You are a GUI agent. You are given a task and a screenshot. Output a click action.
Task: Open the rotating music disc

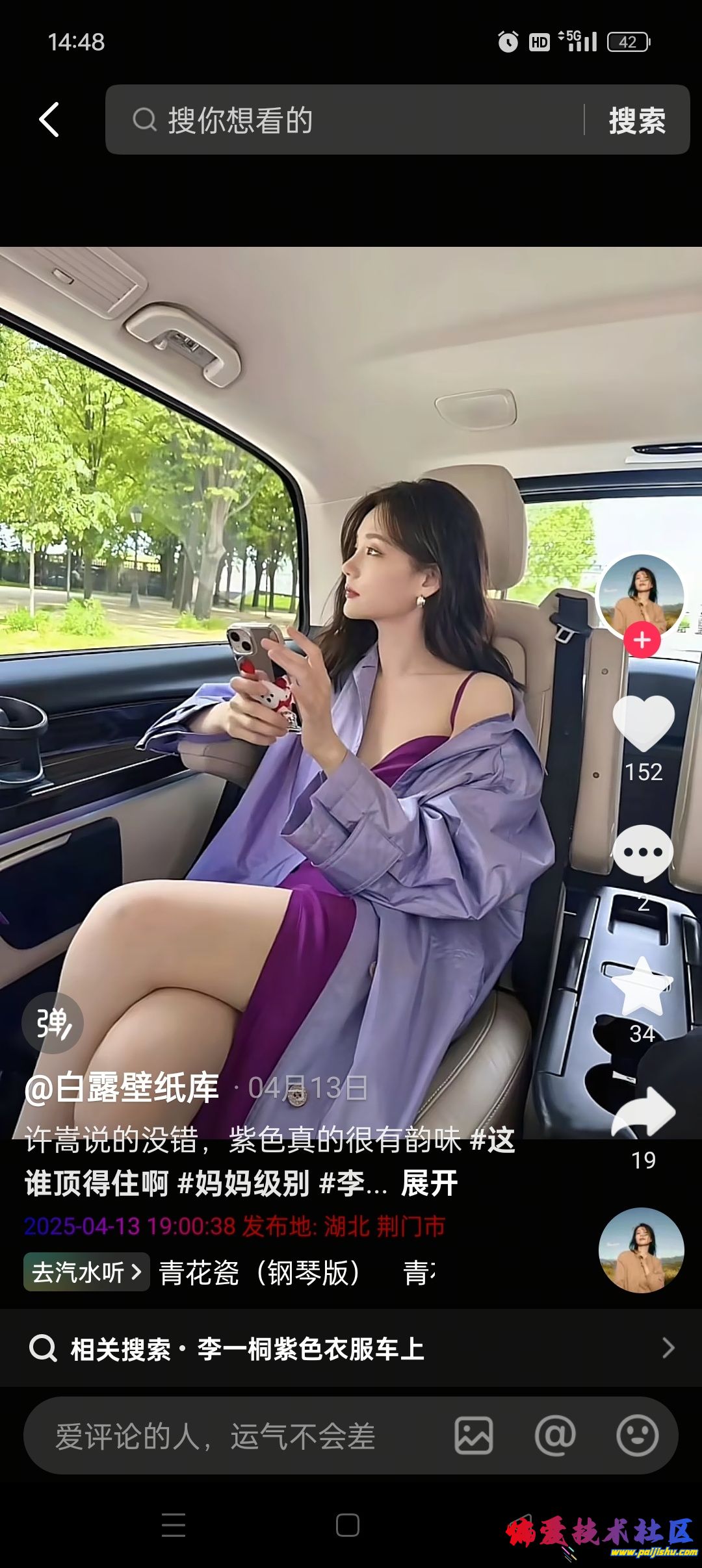(x=641, y=1250)
